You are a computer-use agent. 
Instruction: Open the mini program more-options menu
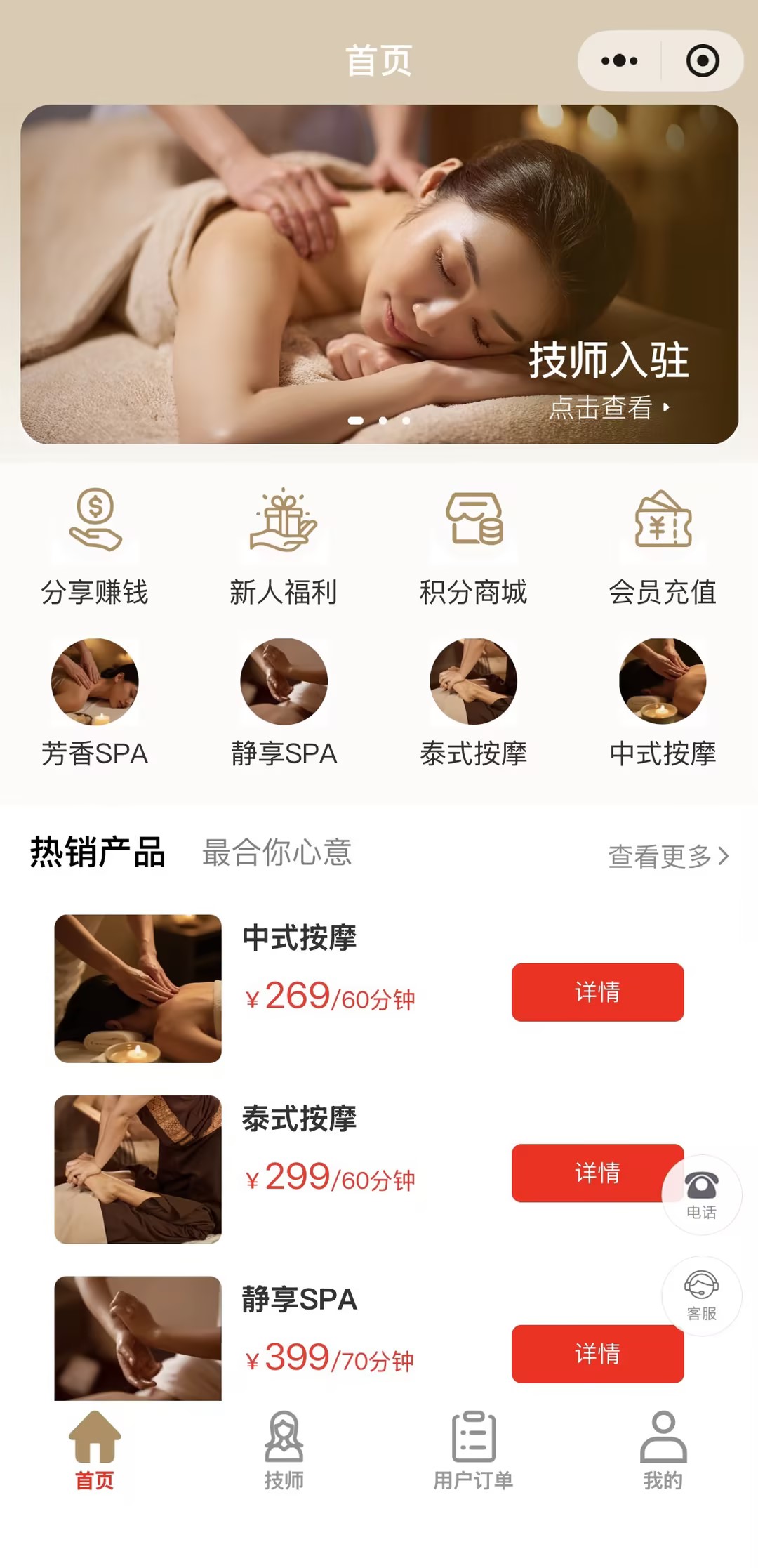pos(619,61)
